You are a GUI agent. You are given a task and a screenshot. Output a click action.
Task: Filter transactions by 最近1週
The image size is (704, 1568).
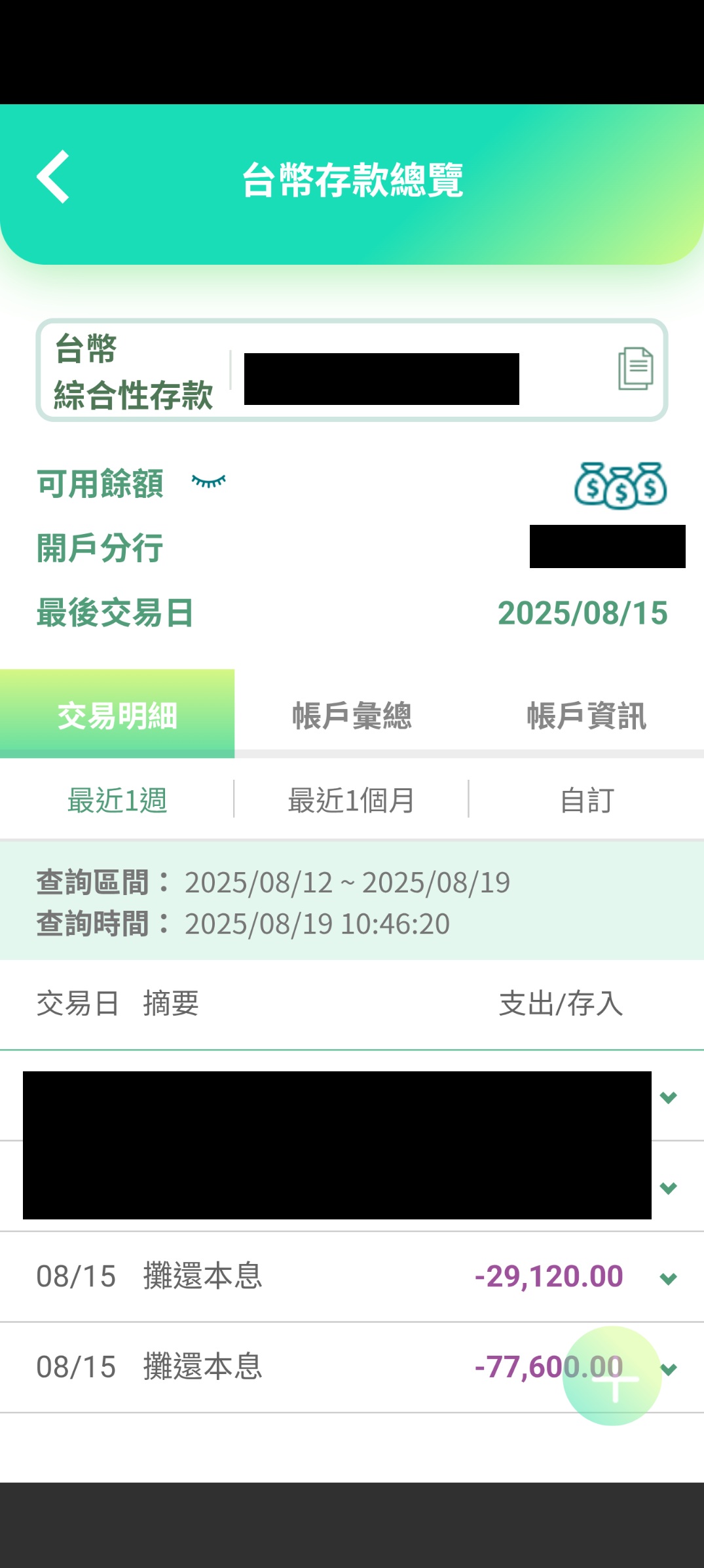coord(117,800)
